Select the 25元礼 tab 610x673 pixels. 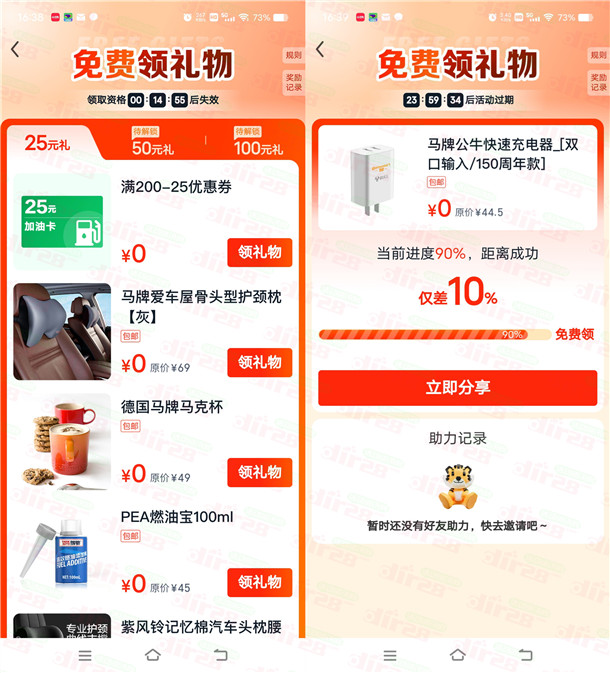click(x=48, y=143)
